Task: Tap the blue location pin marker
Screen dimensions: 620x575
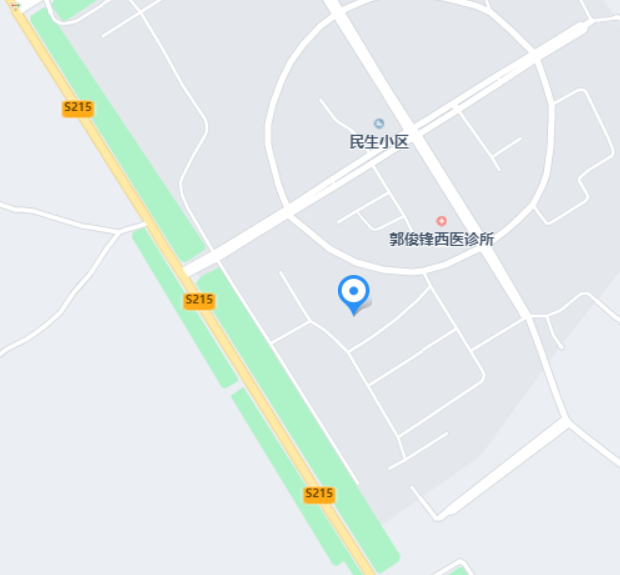Action: 353,292
